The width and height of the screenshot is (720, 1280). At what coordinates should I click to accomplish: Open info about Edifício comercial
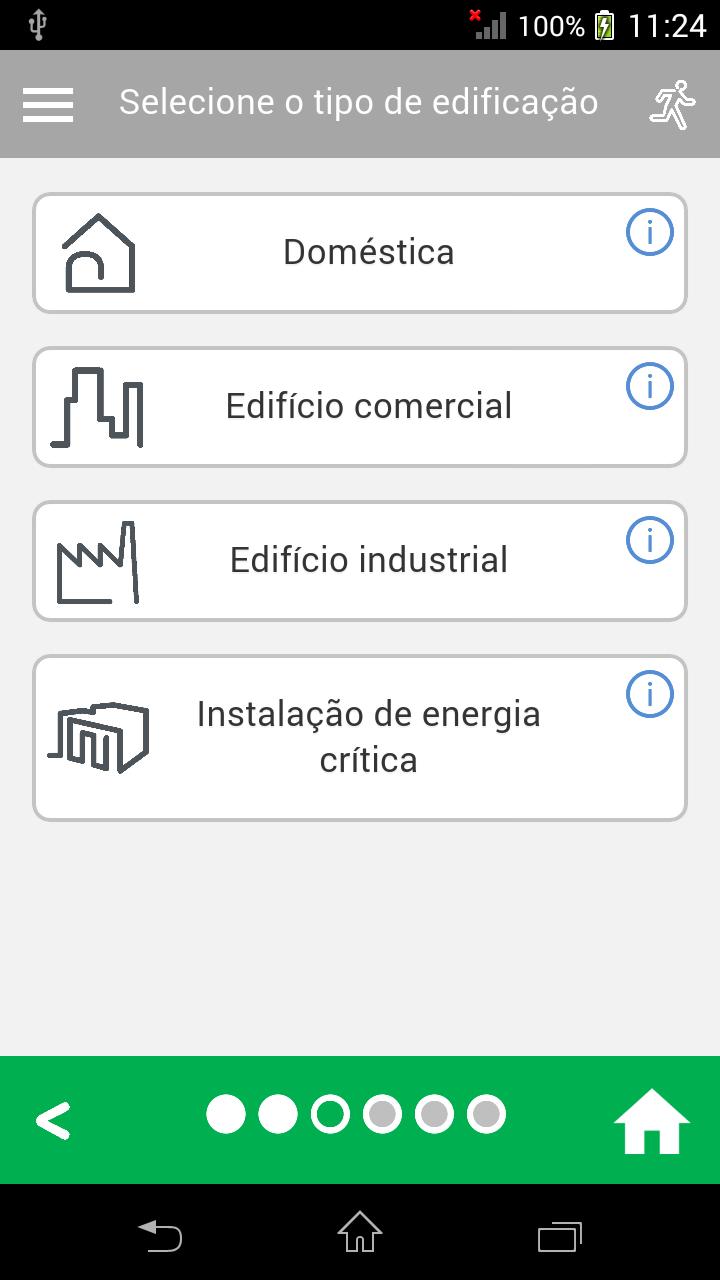click(650, 386)
